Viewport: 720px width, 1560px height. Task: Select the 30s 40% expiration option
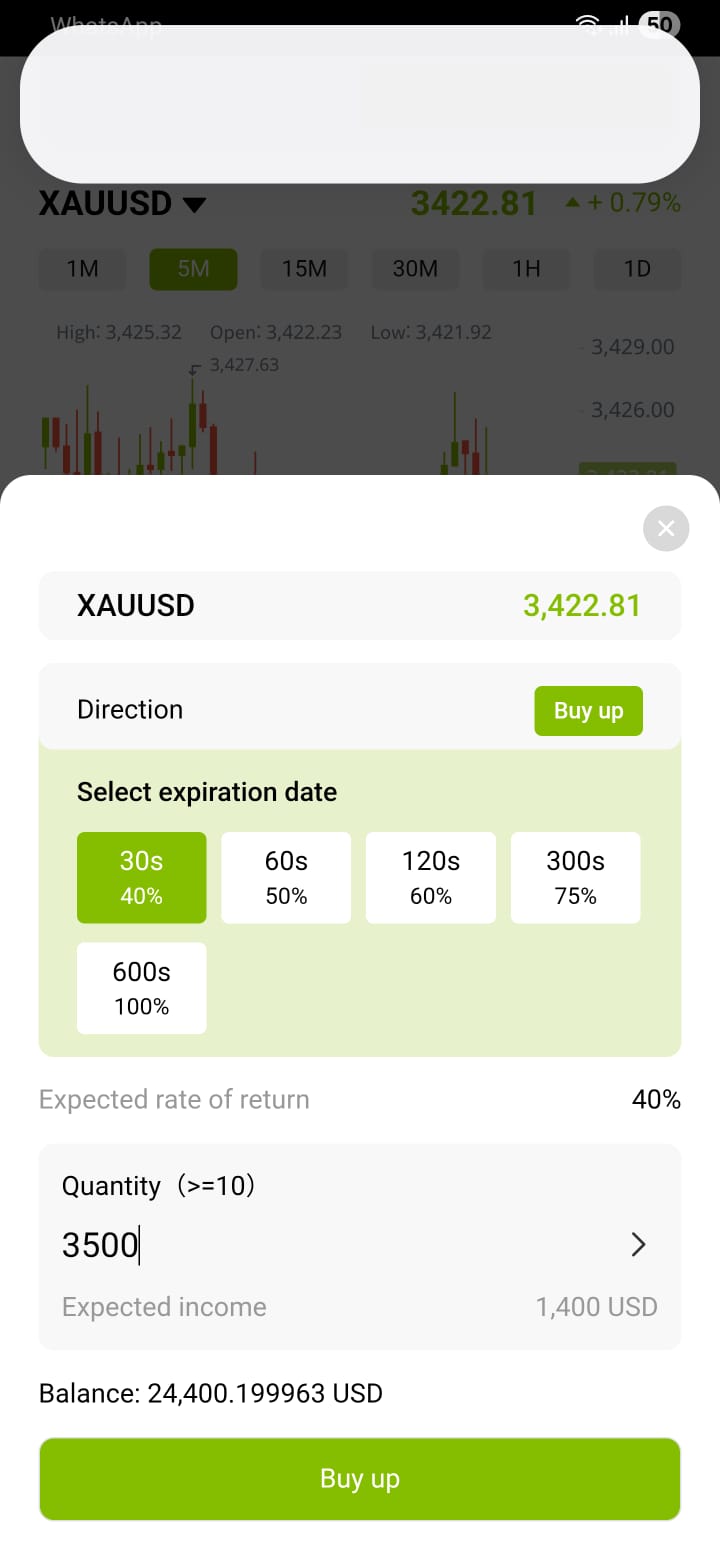(x=142, y=877)
